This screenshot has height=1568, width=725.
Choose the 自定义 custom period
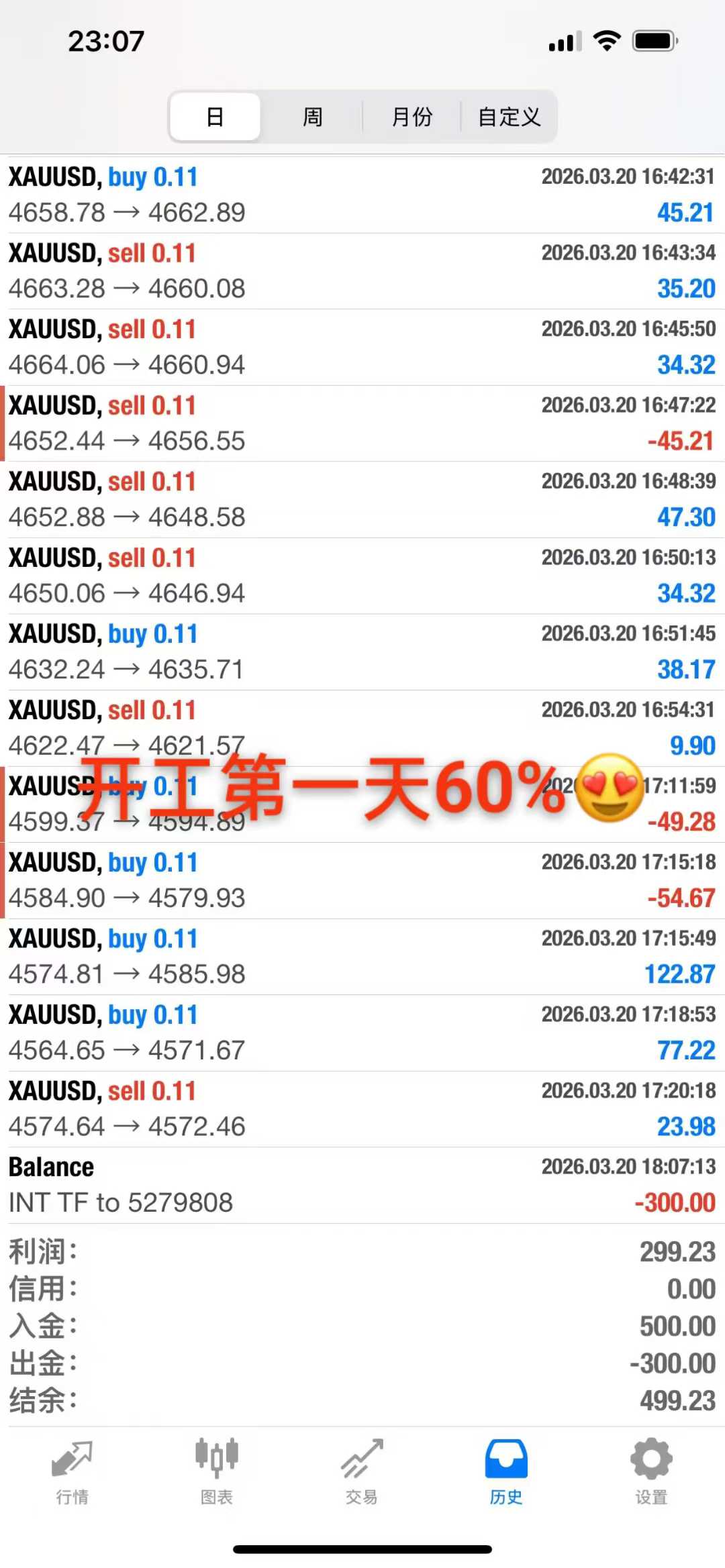[x=510, y=117]
